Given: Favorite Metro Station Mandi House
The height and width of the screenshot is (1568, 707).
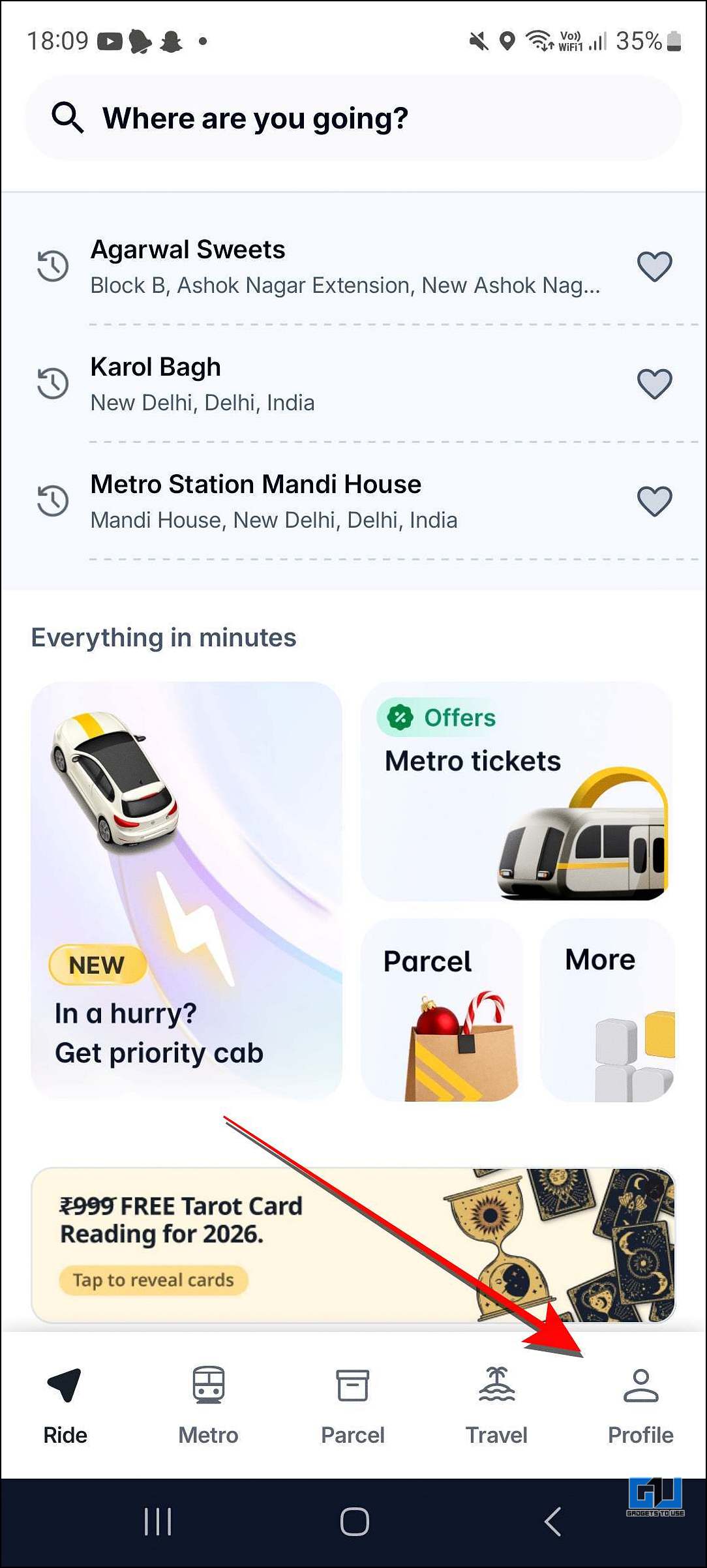Looking at the screenshot, I should tap(654, 501).
